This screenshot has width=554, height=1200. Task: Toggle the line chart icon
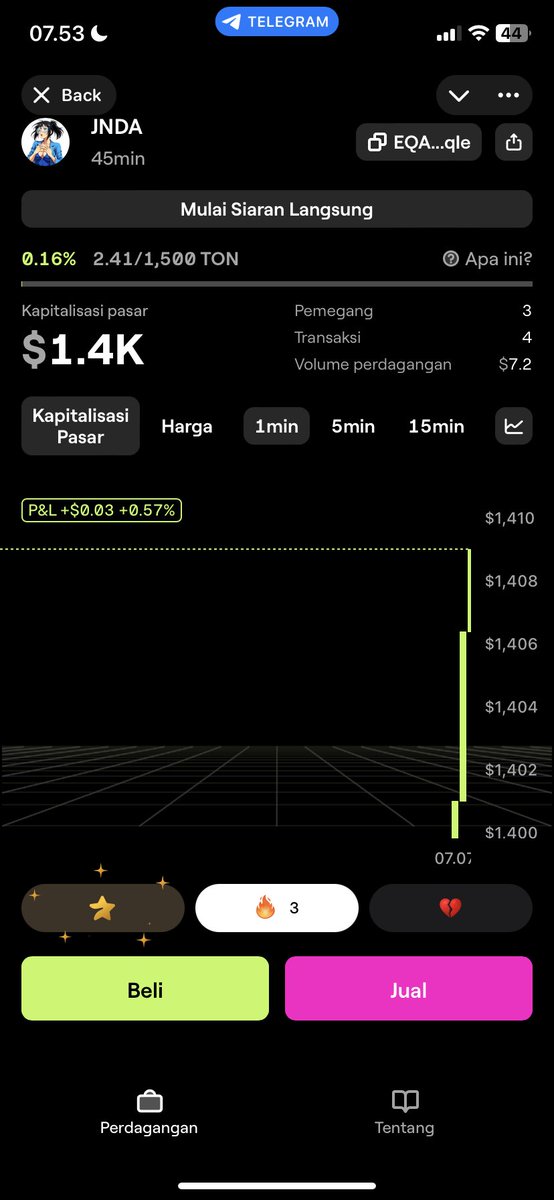pos(514,427)
